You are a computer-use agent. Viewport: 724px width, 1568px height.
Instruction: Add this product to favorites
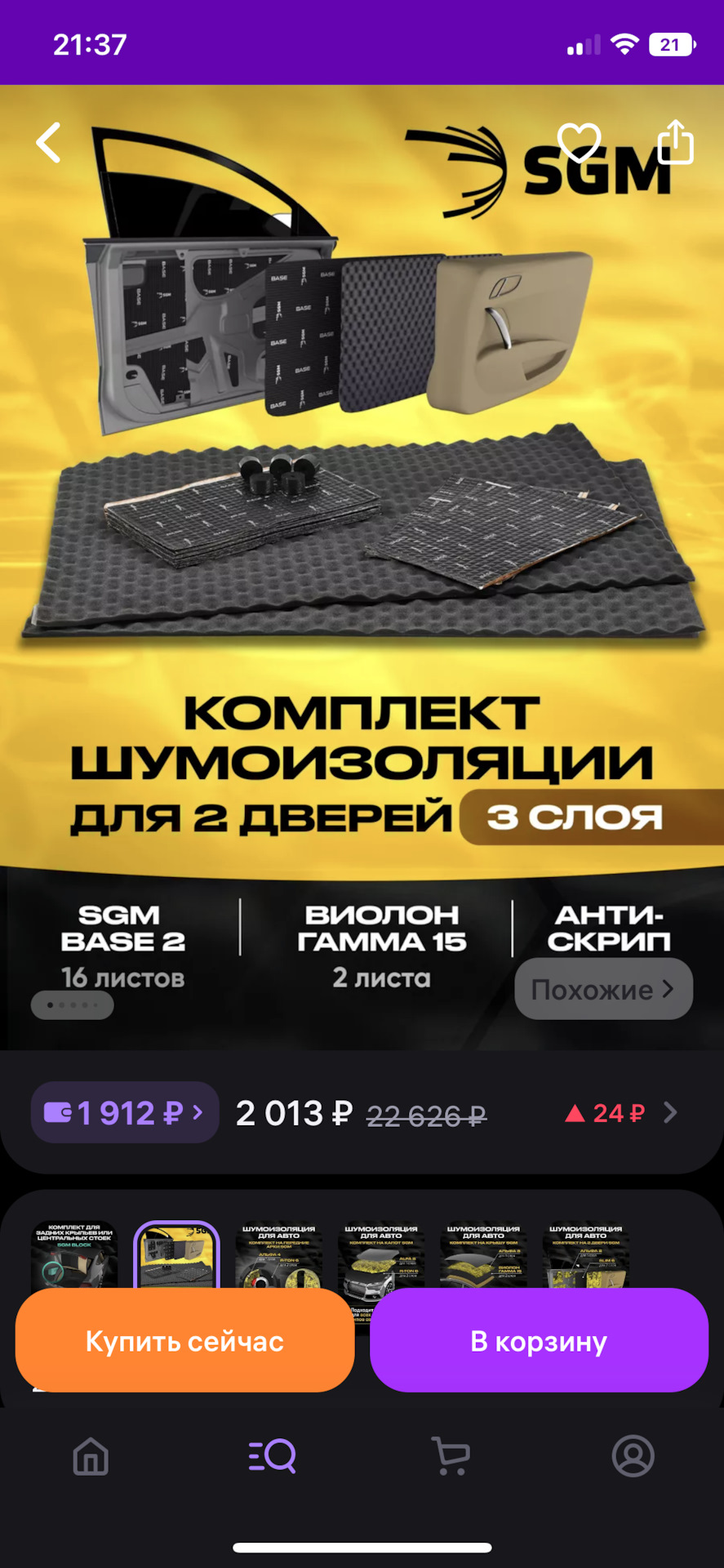[579, 143]
